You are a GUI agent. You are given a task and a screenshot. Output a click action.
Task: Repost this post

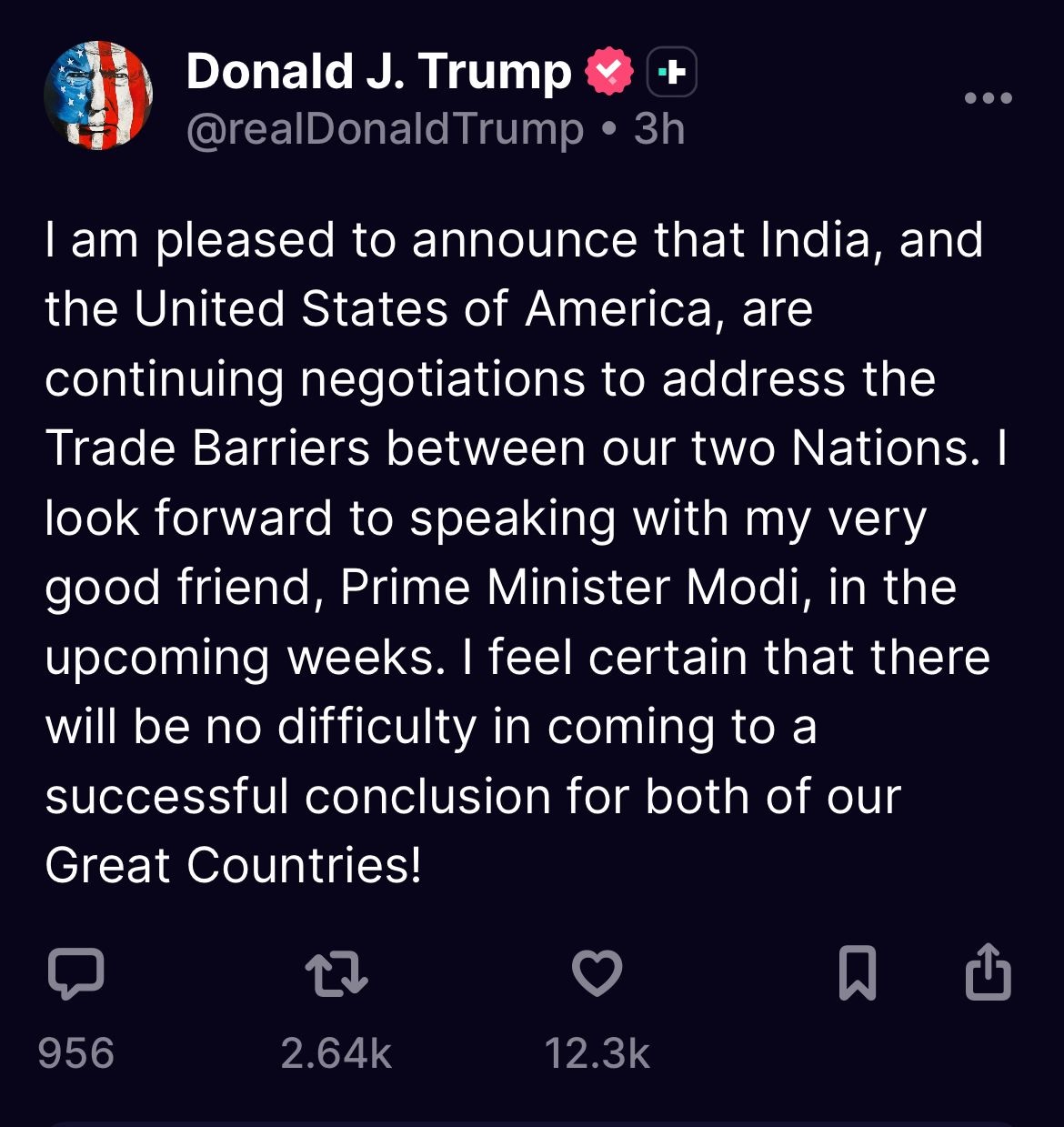(x=336, y=974)
